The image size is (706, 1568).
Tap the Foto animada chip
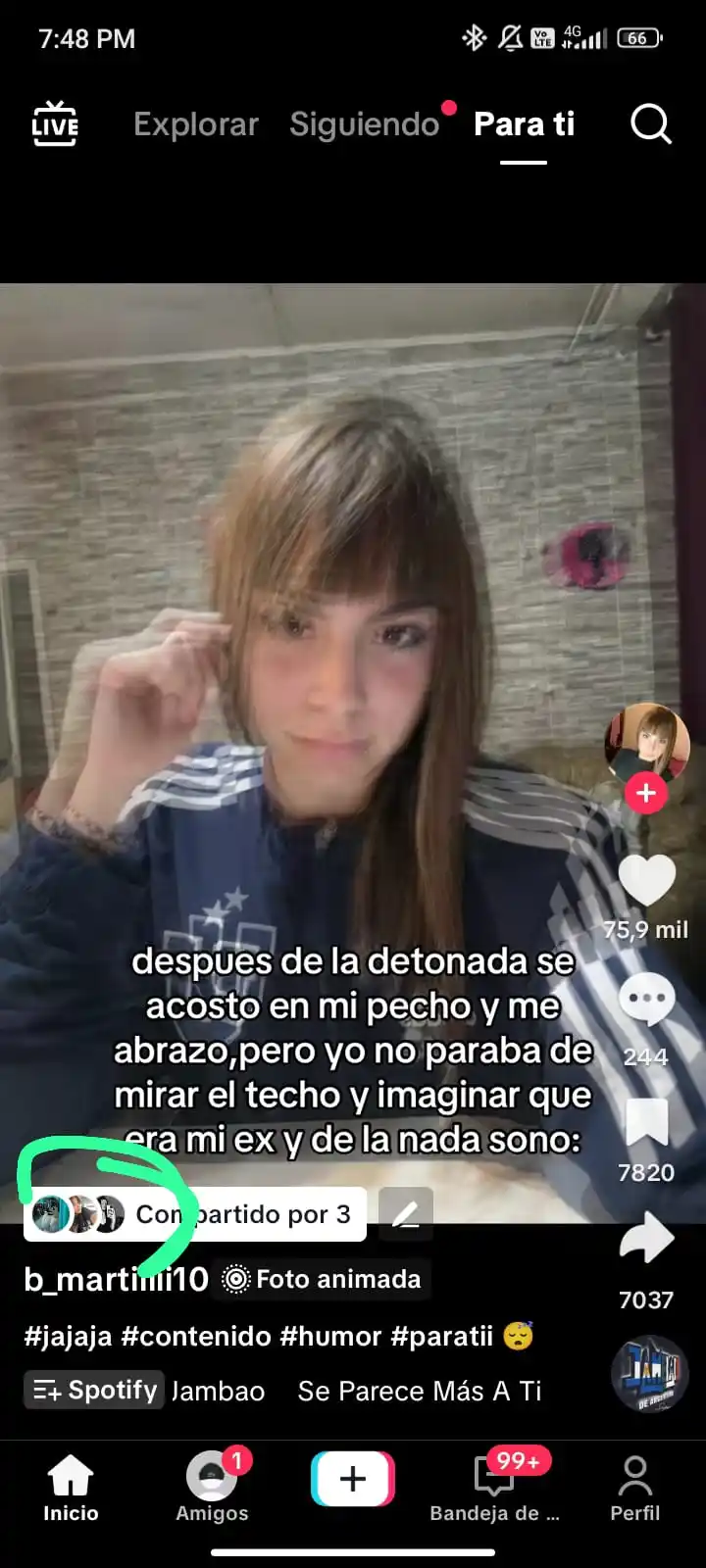323,1279
